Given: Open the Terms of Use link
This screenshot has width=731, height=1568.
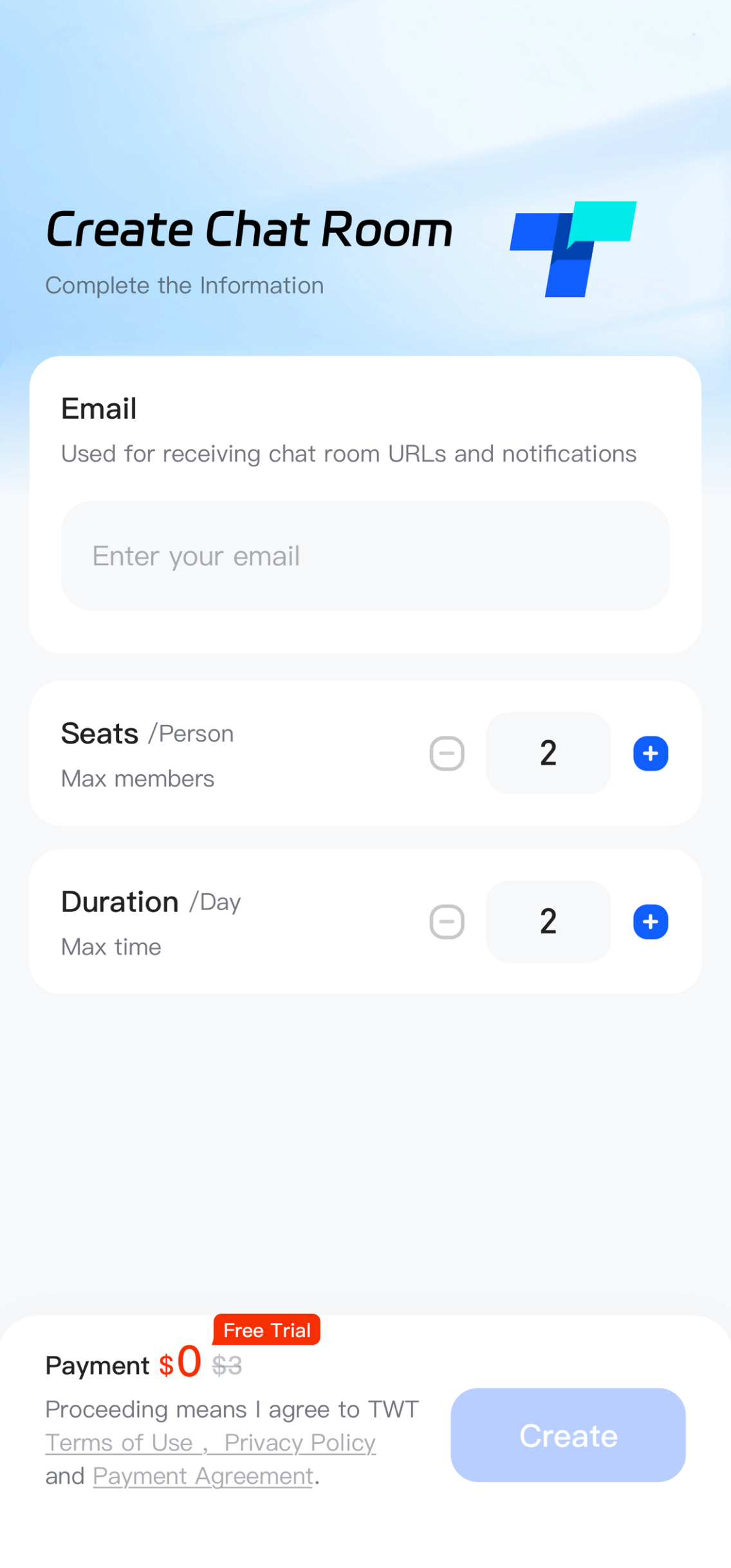Looking at the screenshot, I should coord(119,1443).
